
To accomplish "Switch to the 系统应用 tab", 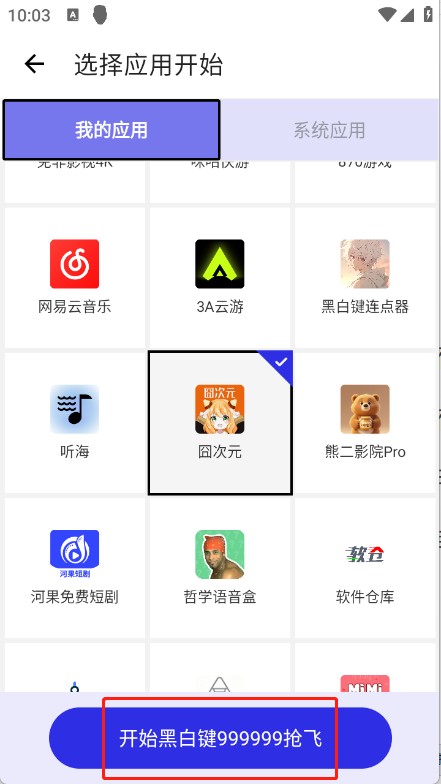I will [x=329, y=130].
